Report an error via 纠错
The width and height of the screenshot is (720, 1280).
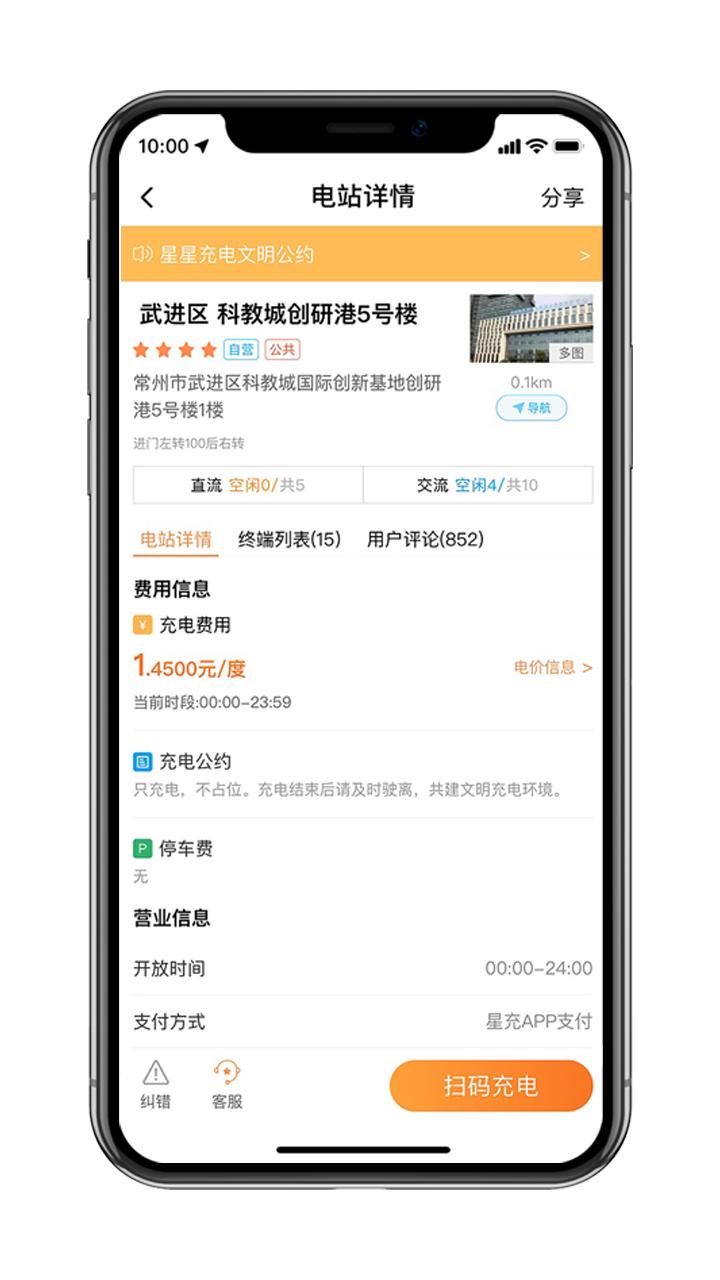pos(155,1085)
